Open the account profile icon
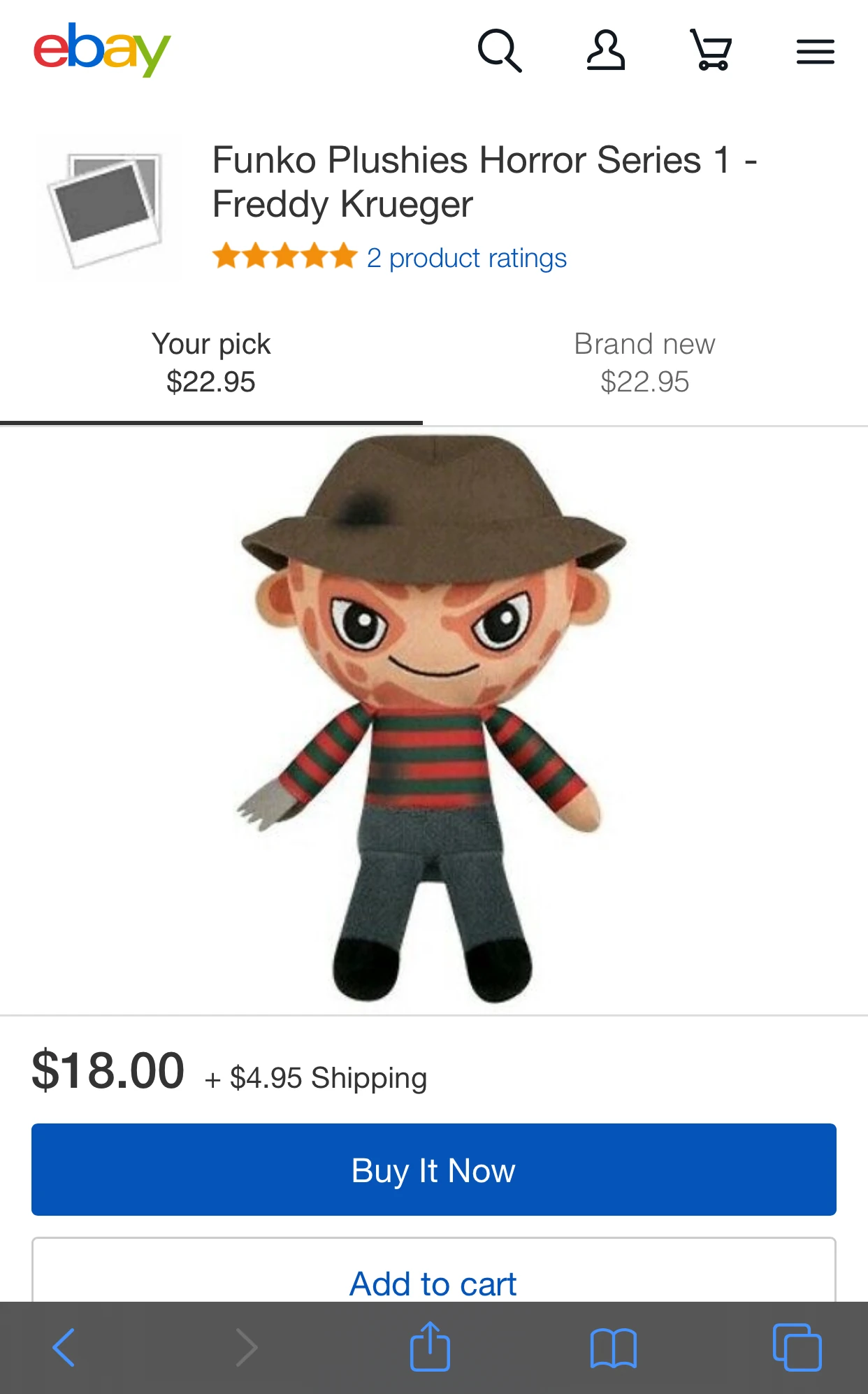868x1394 pixels. [605, 50]
